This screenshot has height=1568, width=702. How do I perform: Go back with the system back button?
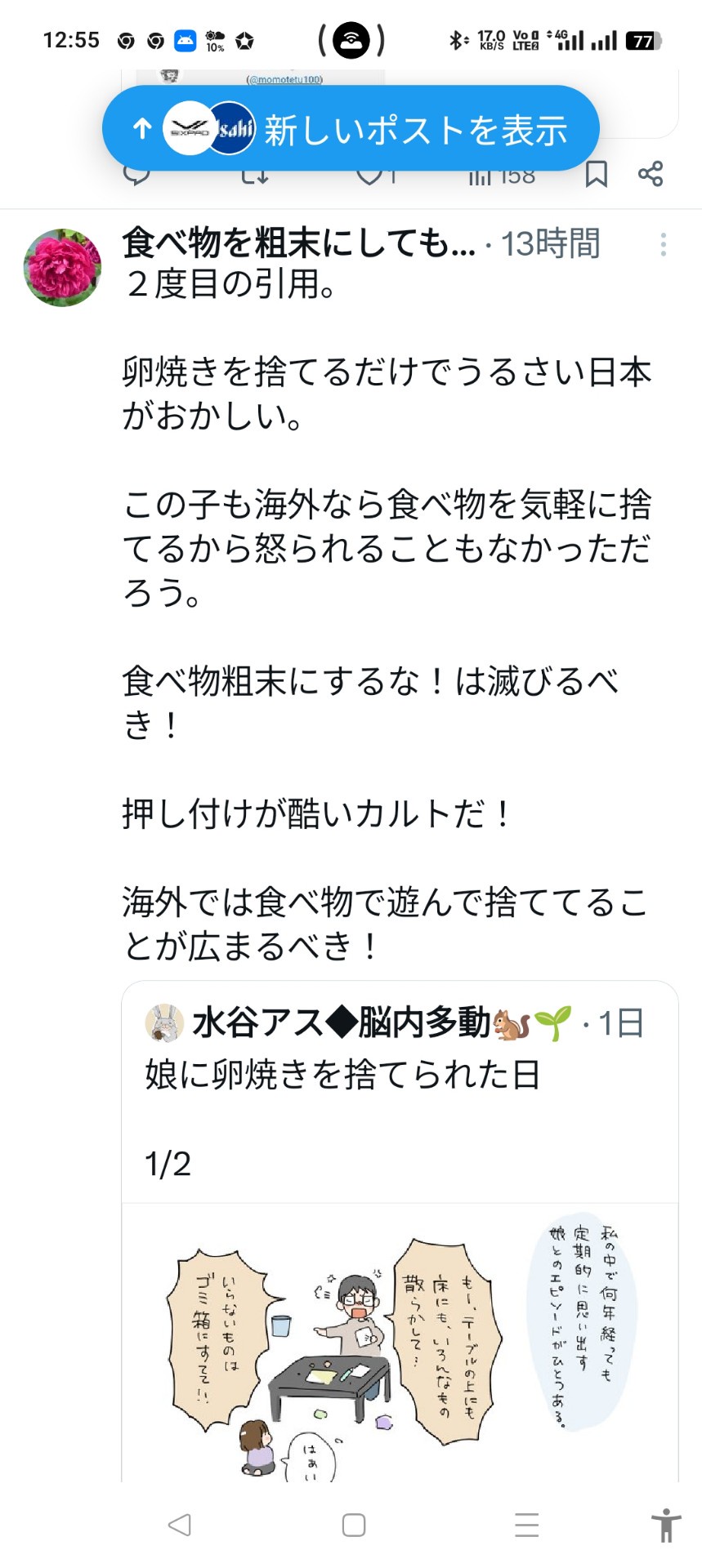(x=180, y=1525)
